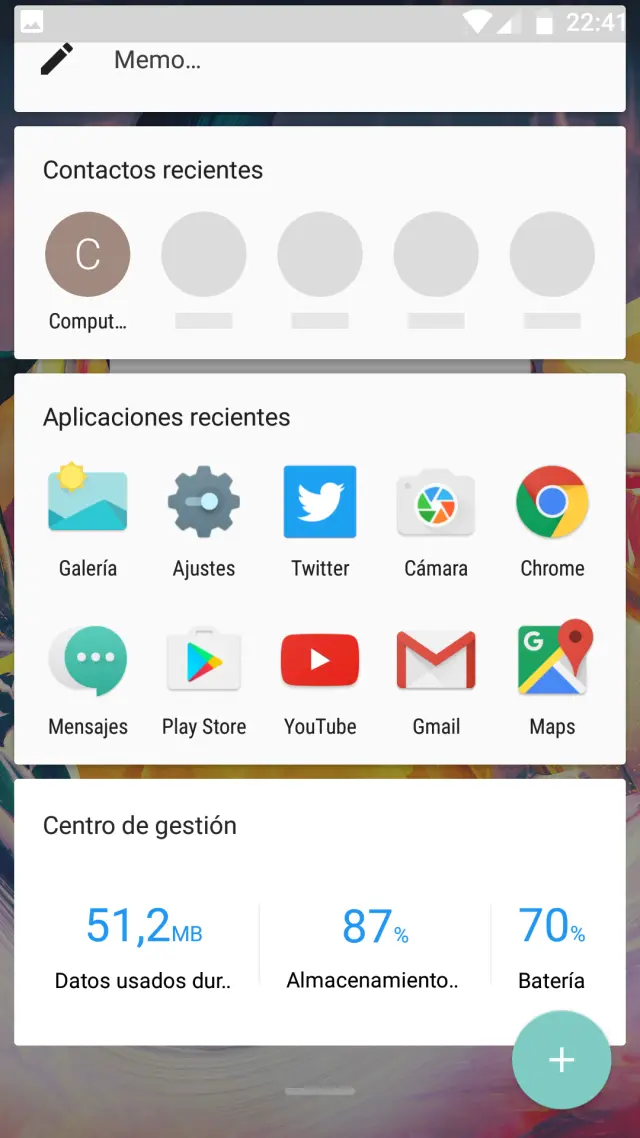Launch the Galería app
Viewport: 640px width, 1138px height.
tap(88, 502)
